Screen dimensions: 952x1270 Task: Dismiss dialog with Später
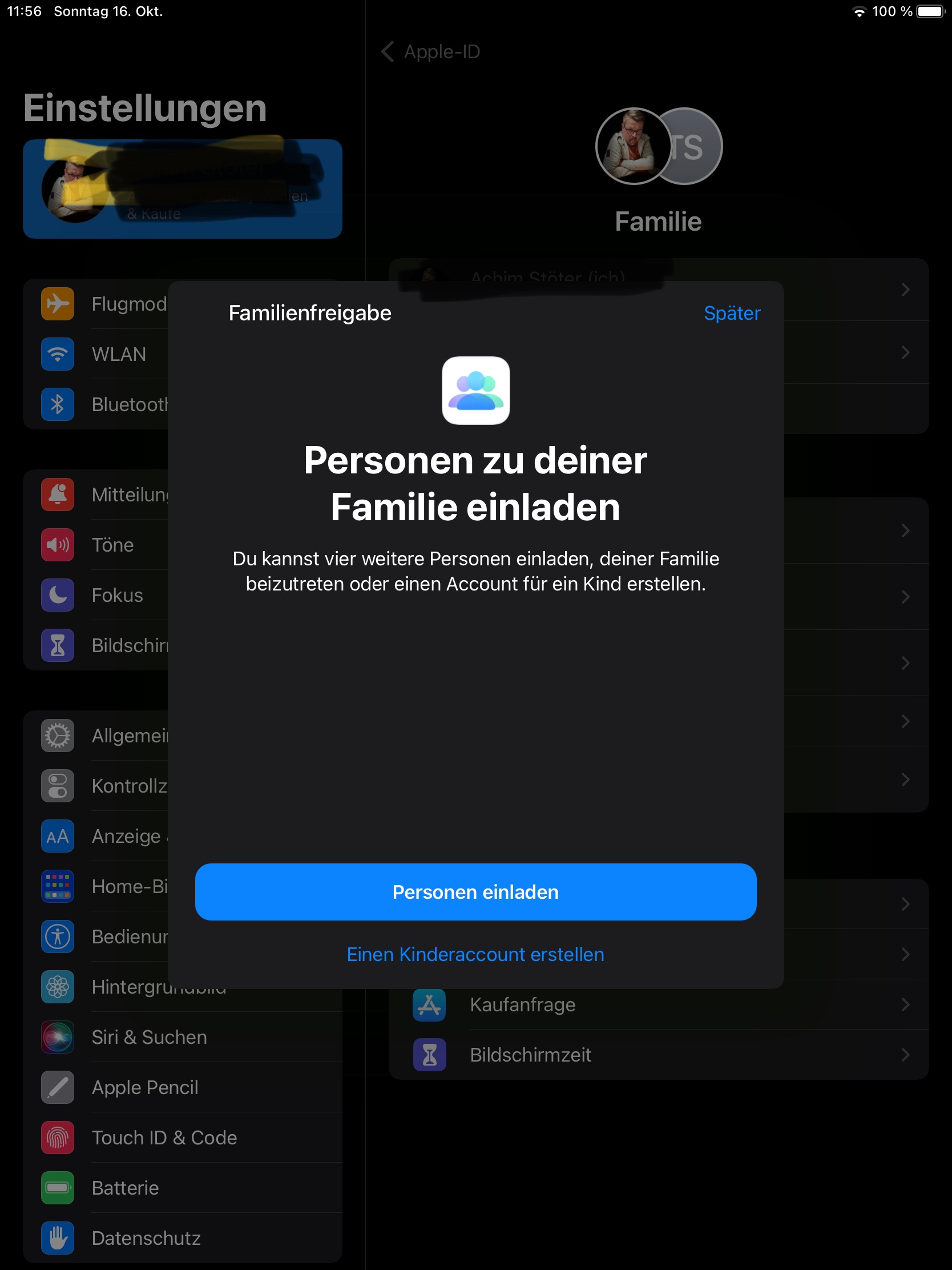tap(732, 314)
